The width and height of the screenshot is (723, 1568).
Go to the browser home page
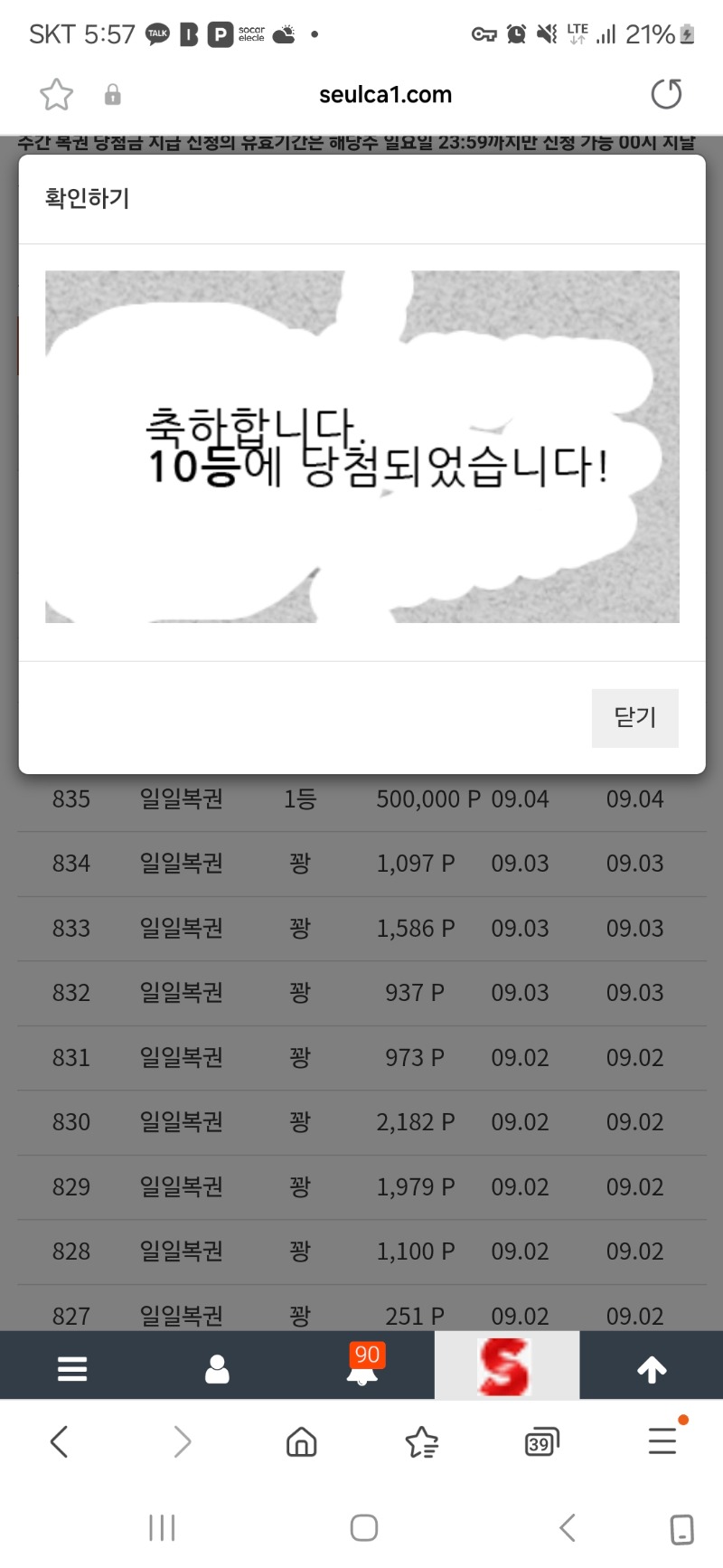(301, 1441)
